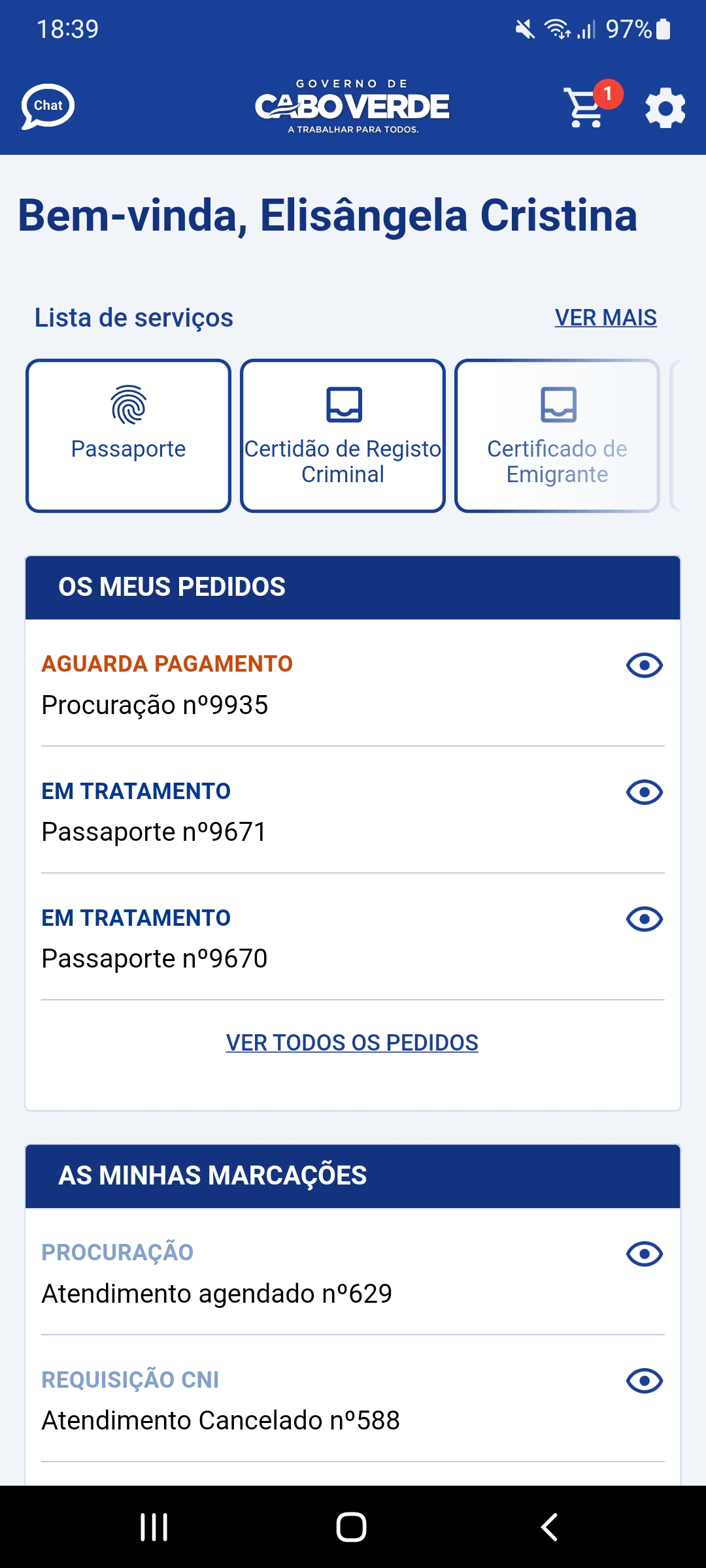The image size is (706, 1568).
Task: Open the Chat support icon
Action: [48, 106]
